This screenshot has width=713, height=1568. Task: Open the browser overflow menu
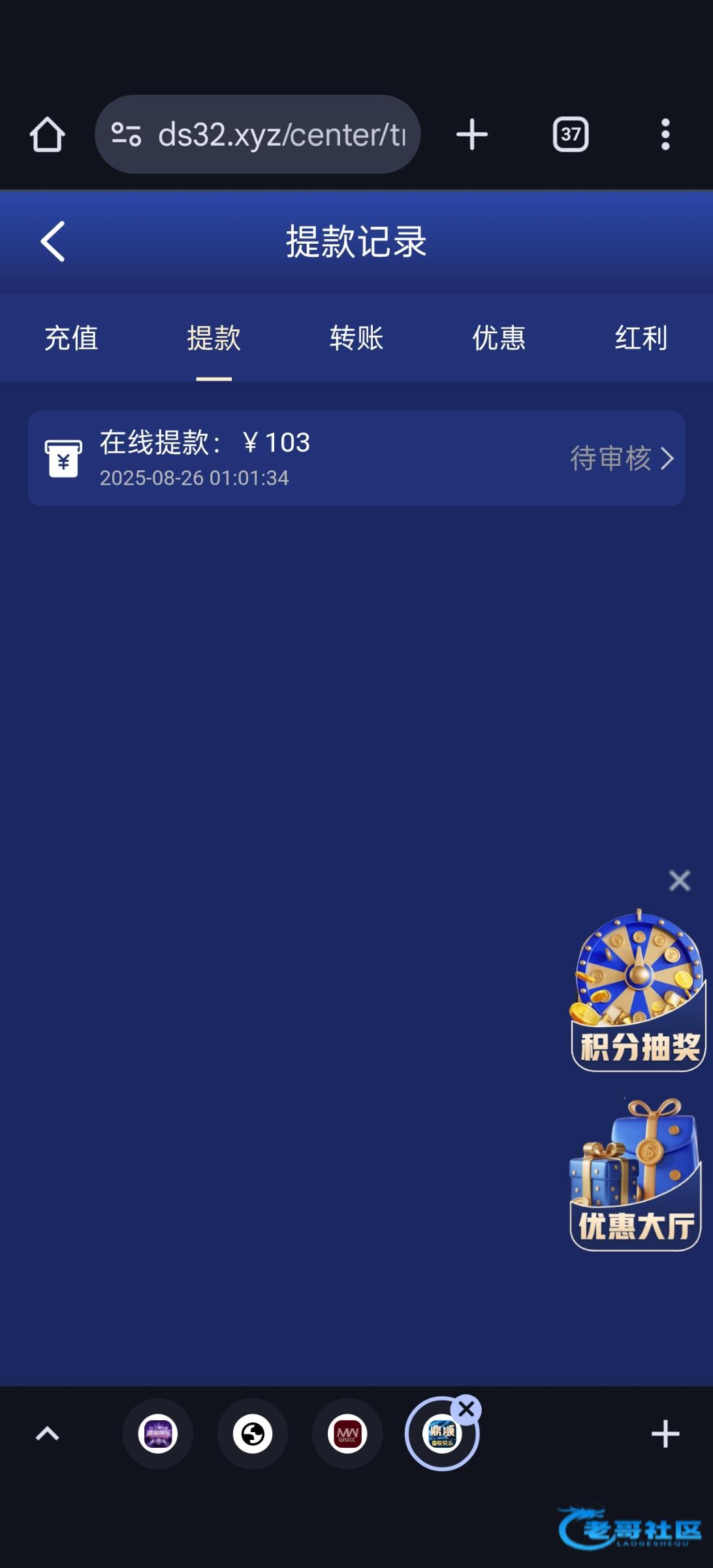665,135
